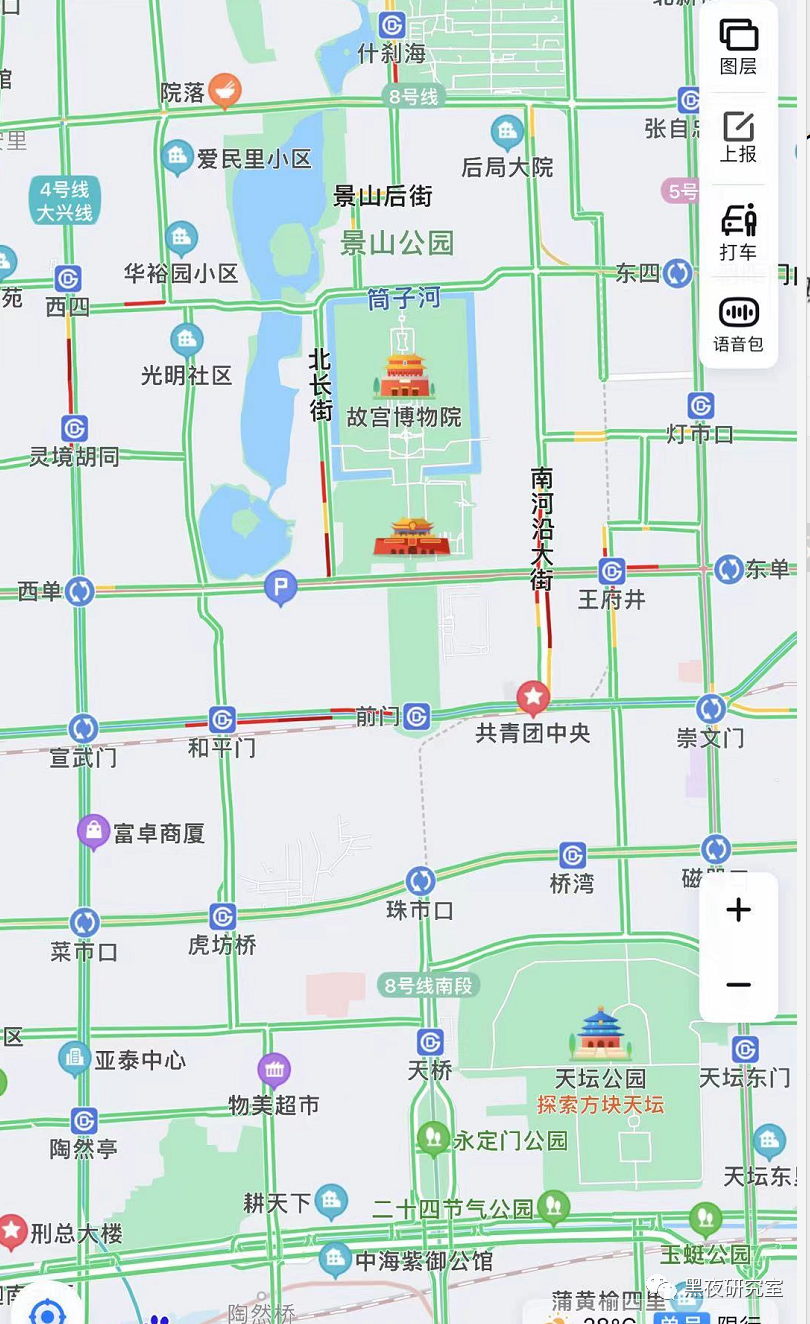810x1324 pixels.
Task: Open the 打车 ride-hailing option
Action: (739, 231)
